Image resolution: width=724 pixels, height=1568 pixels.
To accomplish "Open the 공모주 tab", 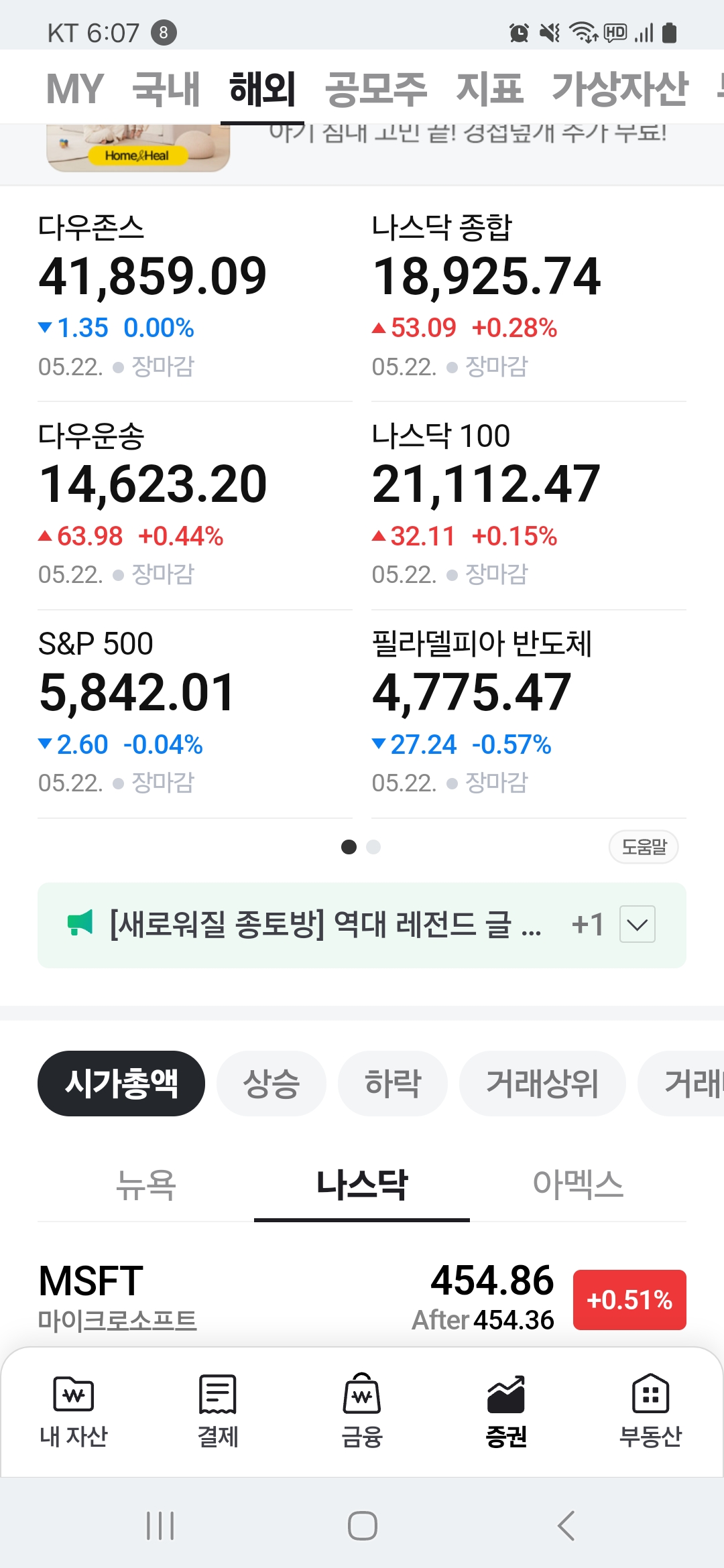I will (x=376, y=88).
